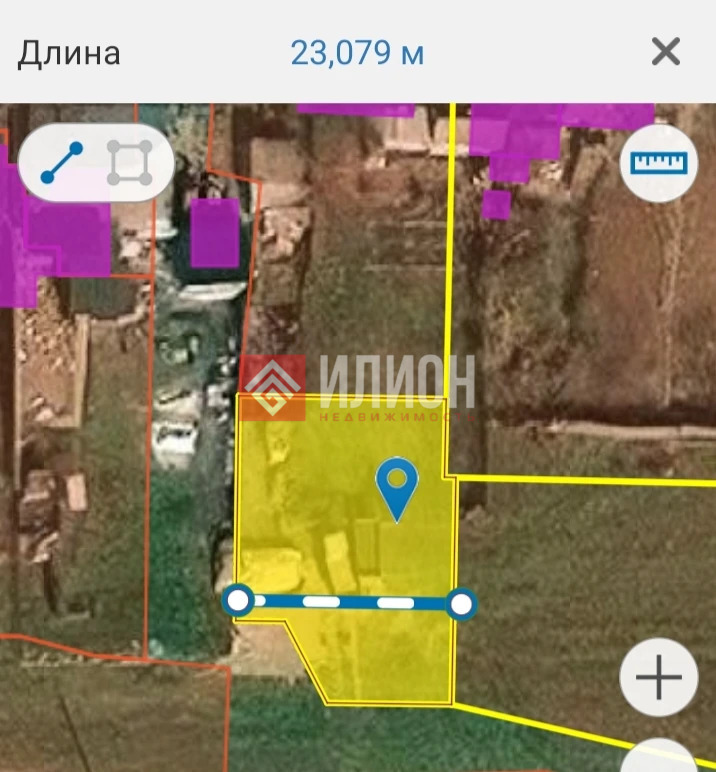Viewport: 716px width, 772px height.
Task: Close the length measurement panel
Action: pyautogui.click(x=665, y=51)
